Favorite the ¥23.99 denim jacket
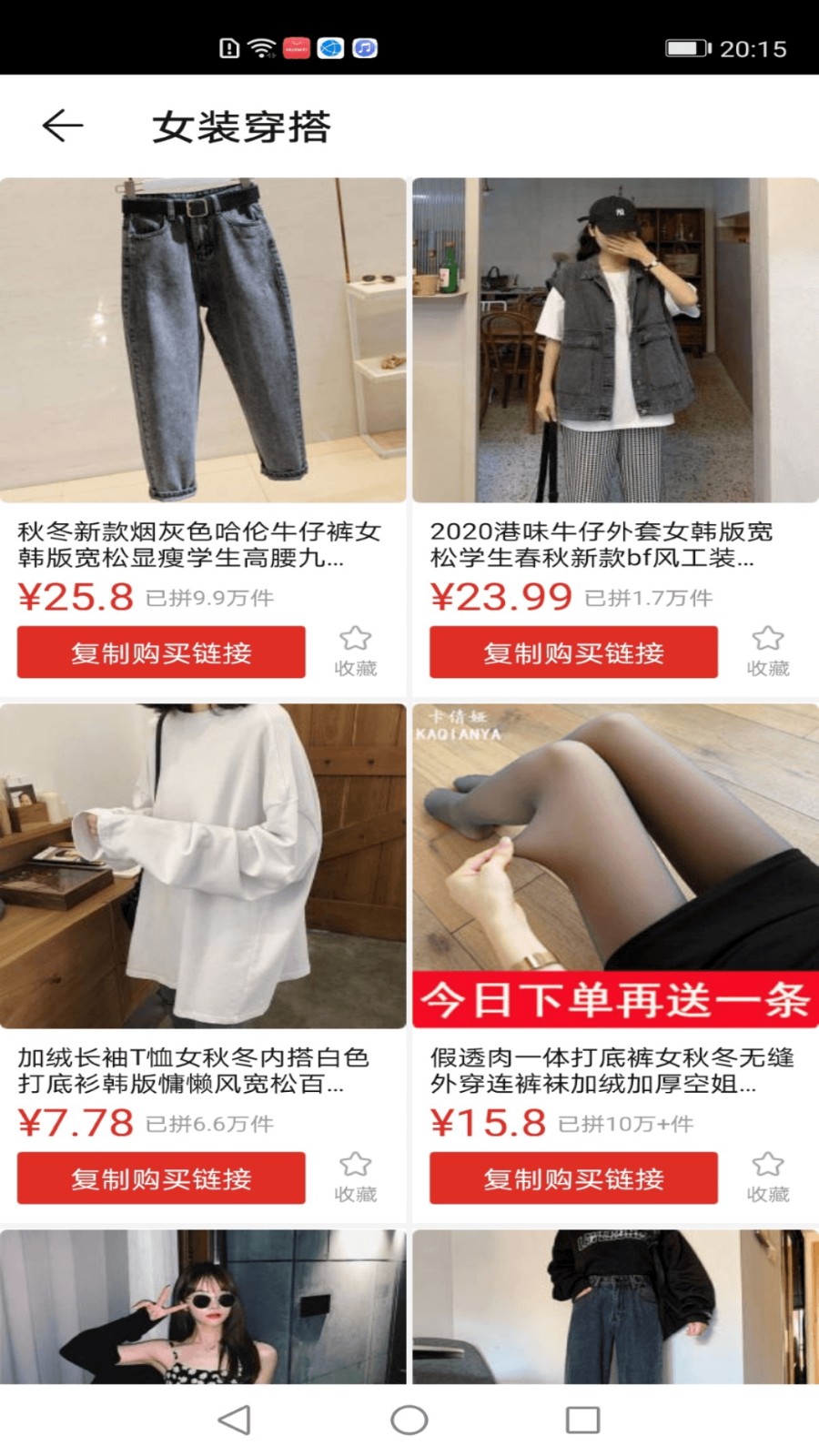The height and width of the screenshot is (1456, 819). pos(767,651)
